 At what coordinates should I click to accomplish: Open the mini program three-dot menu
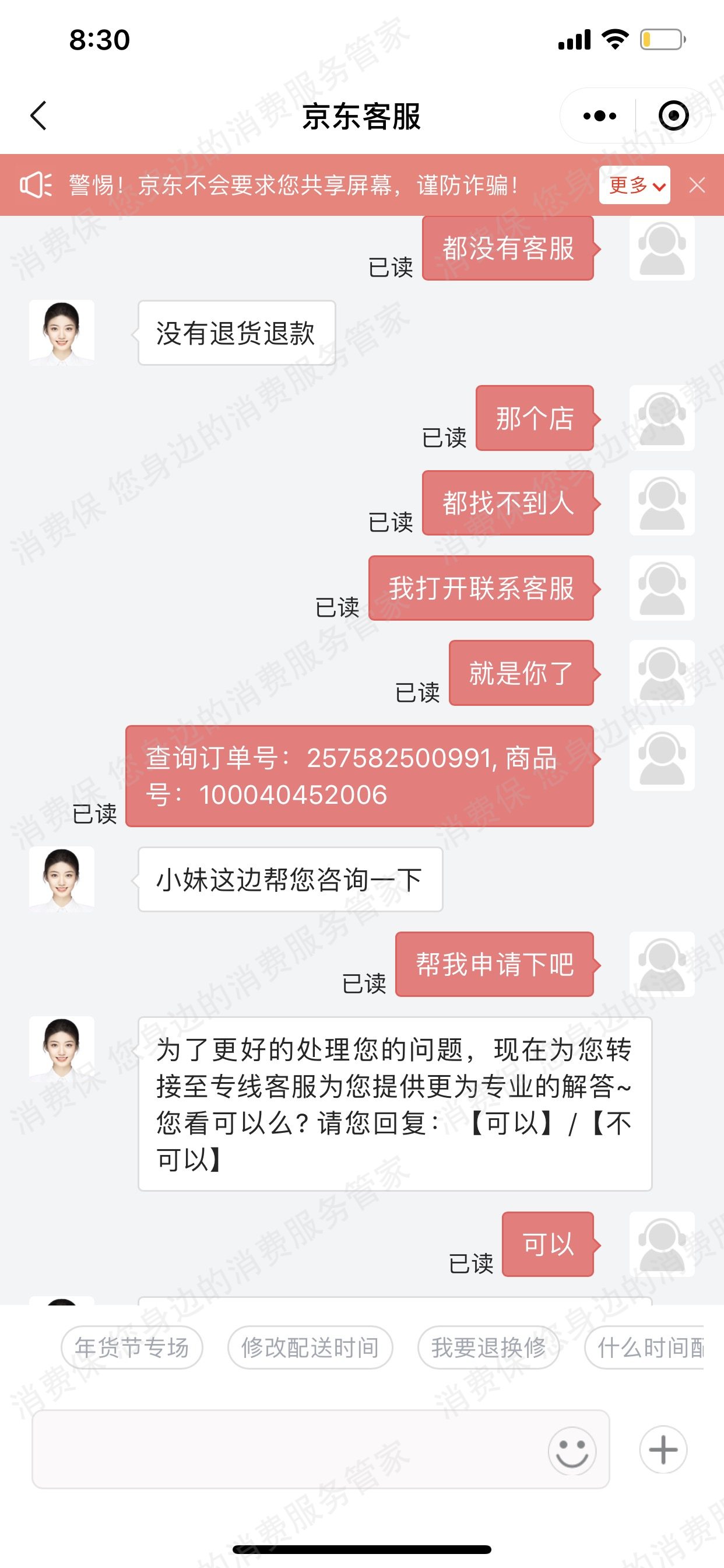[x=599, y=116]
